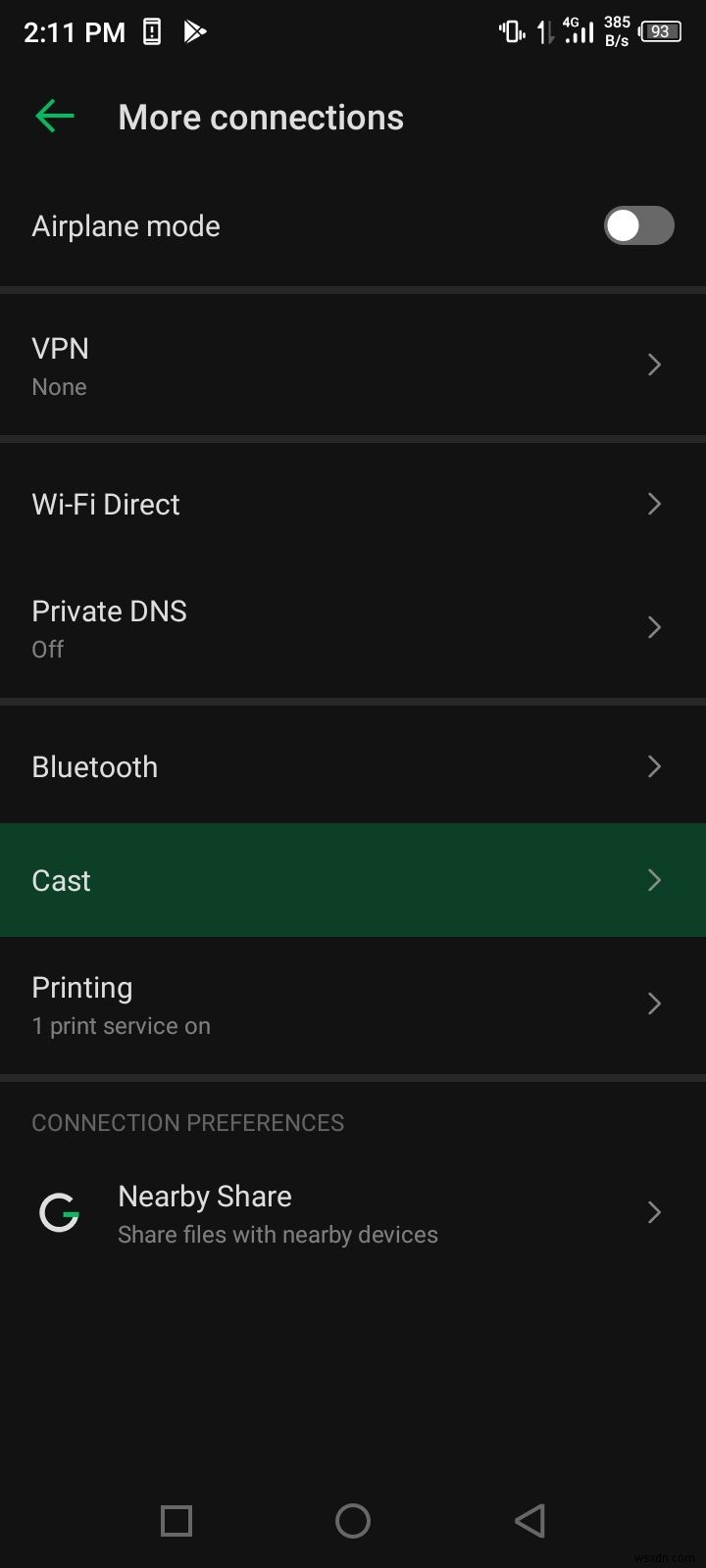
Task: Toggle the Airplane mode switch
Action: (x=638, y=225)
